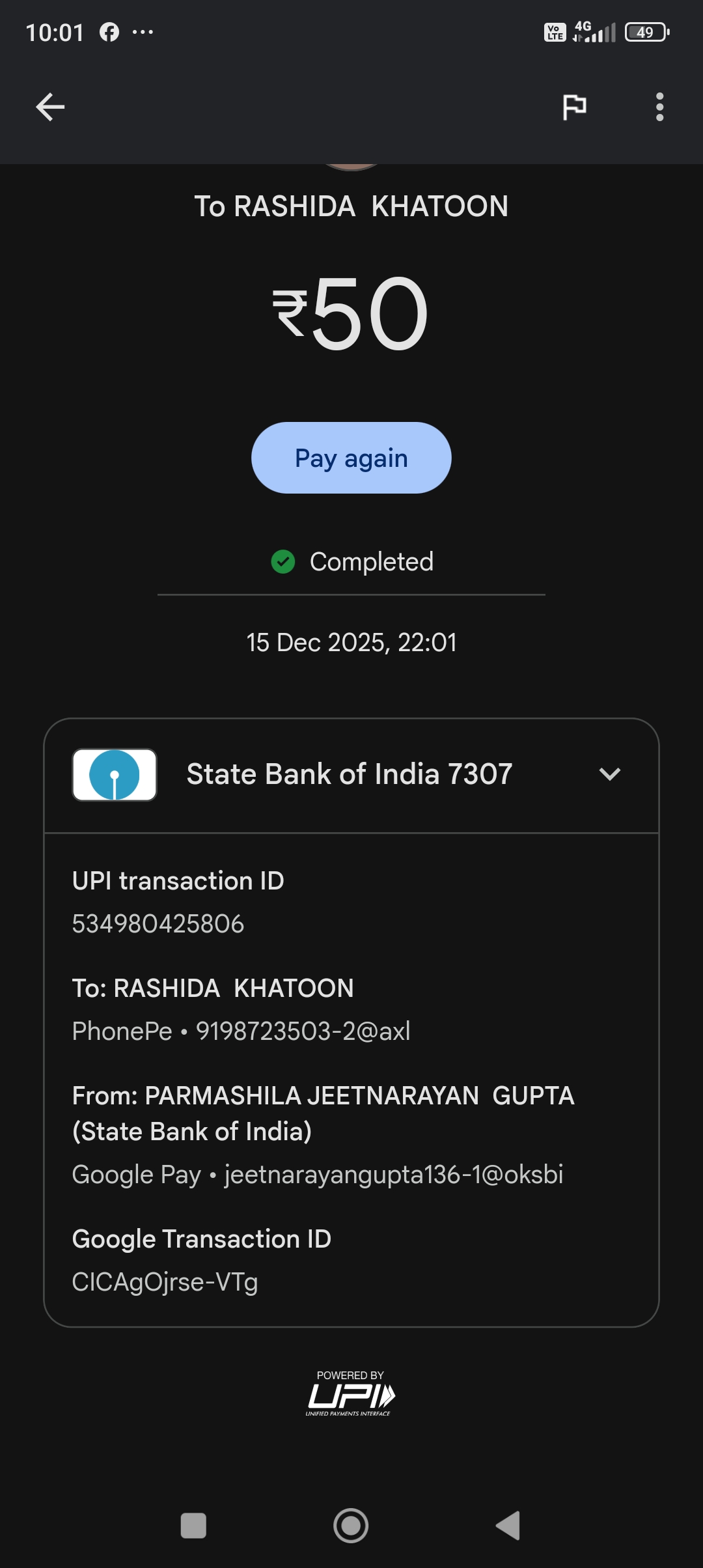The width and height of the screenshot is (703, 1568).
Task: Open the three-dot overflow menu
Action: click(x=659, y=107)
